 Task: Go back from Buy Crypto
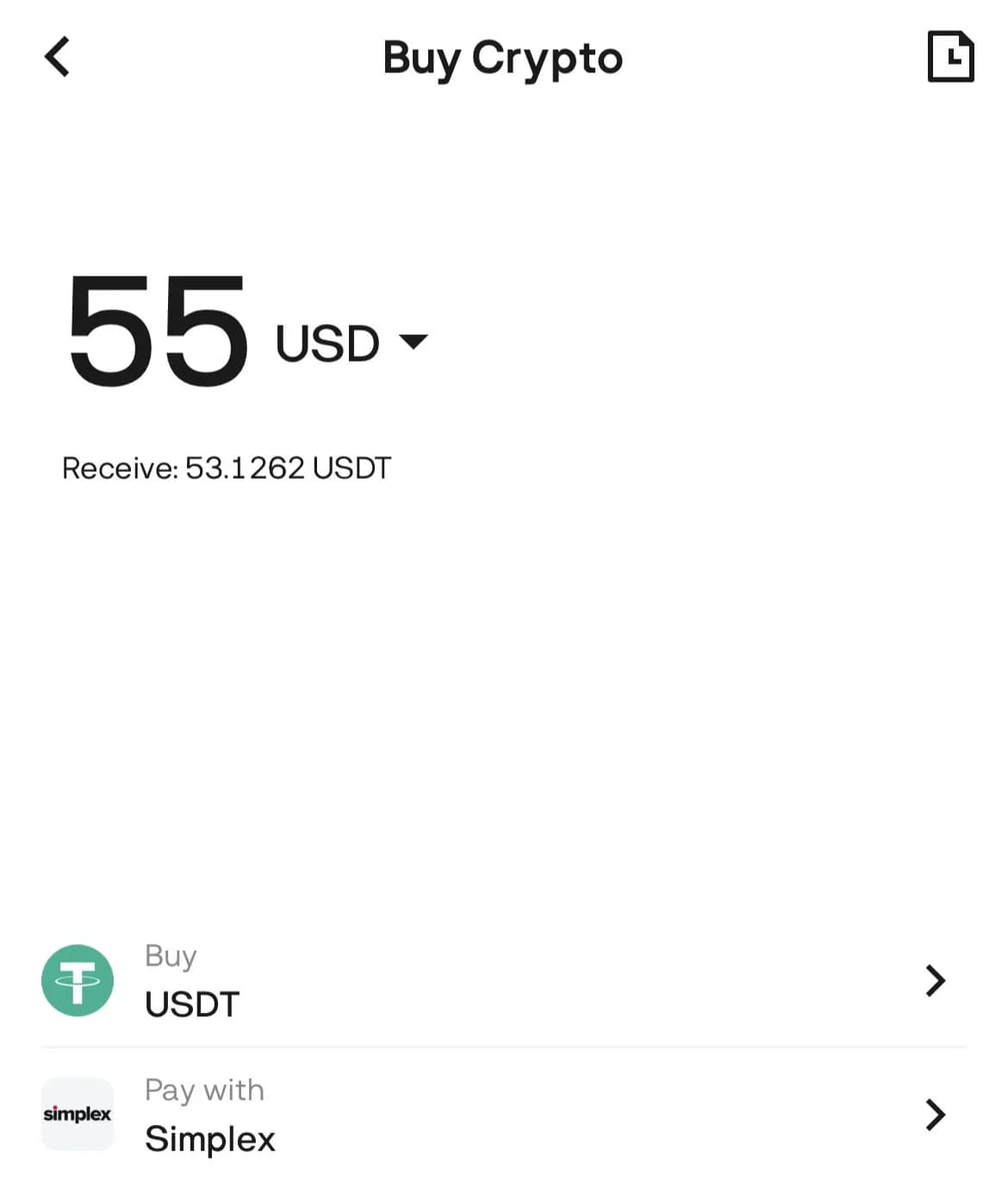pos(57,57)
